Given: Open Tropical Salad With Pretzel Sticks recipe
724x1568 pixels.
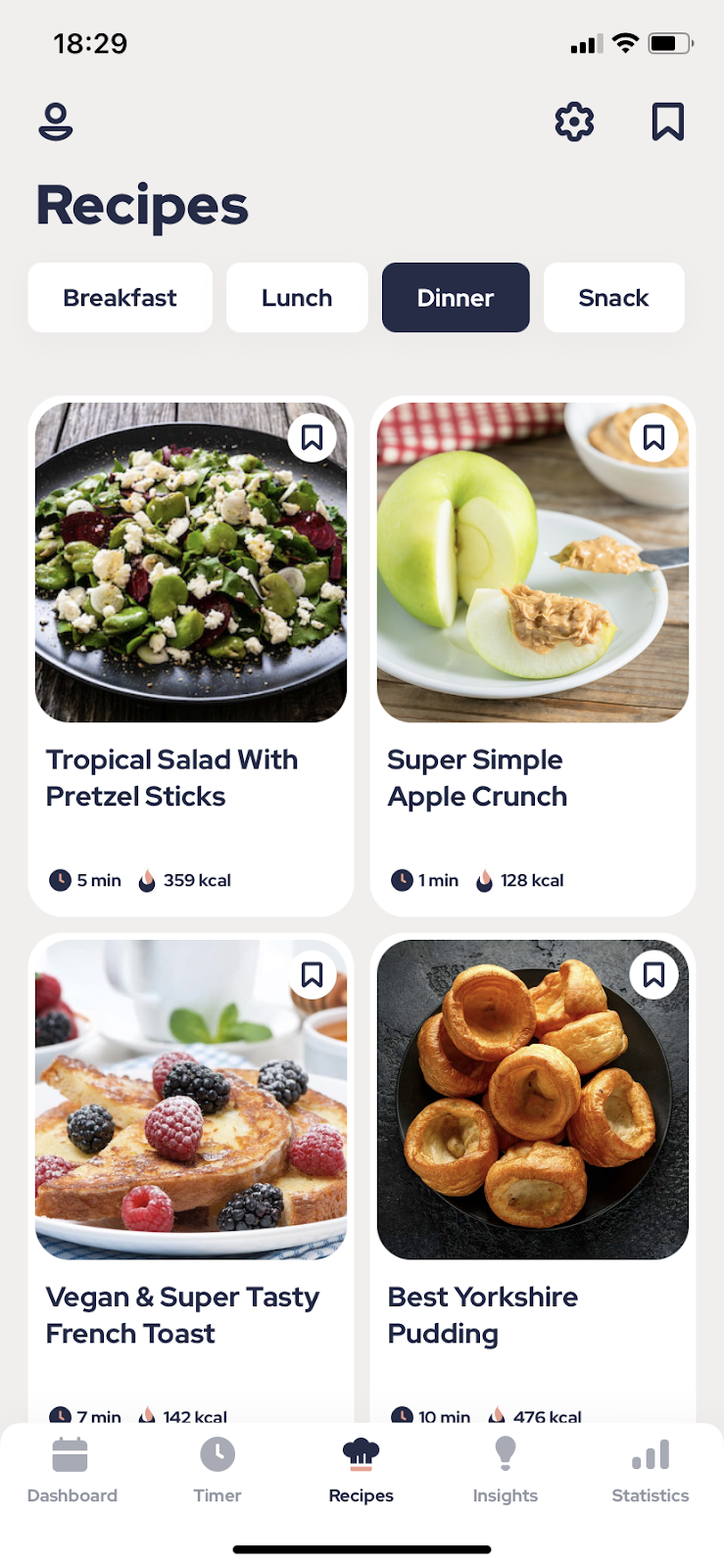Looking at the screenshot, I should [191, 657].
